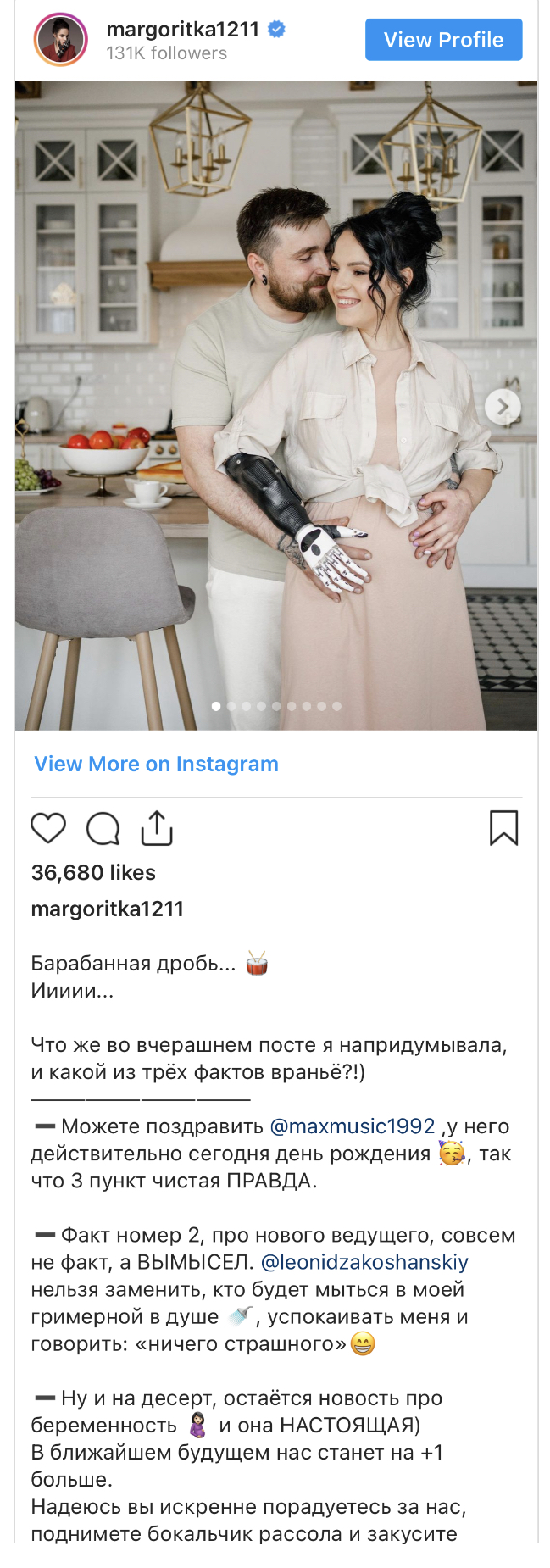This screenshot has width=550, height=1568.
Task: Open margoritka1211 username in header
Action: point(182,29)
